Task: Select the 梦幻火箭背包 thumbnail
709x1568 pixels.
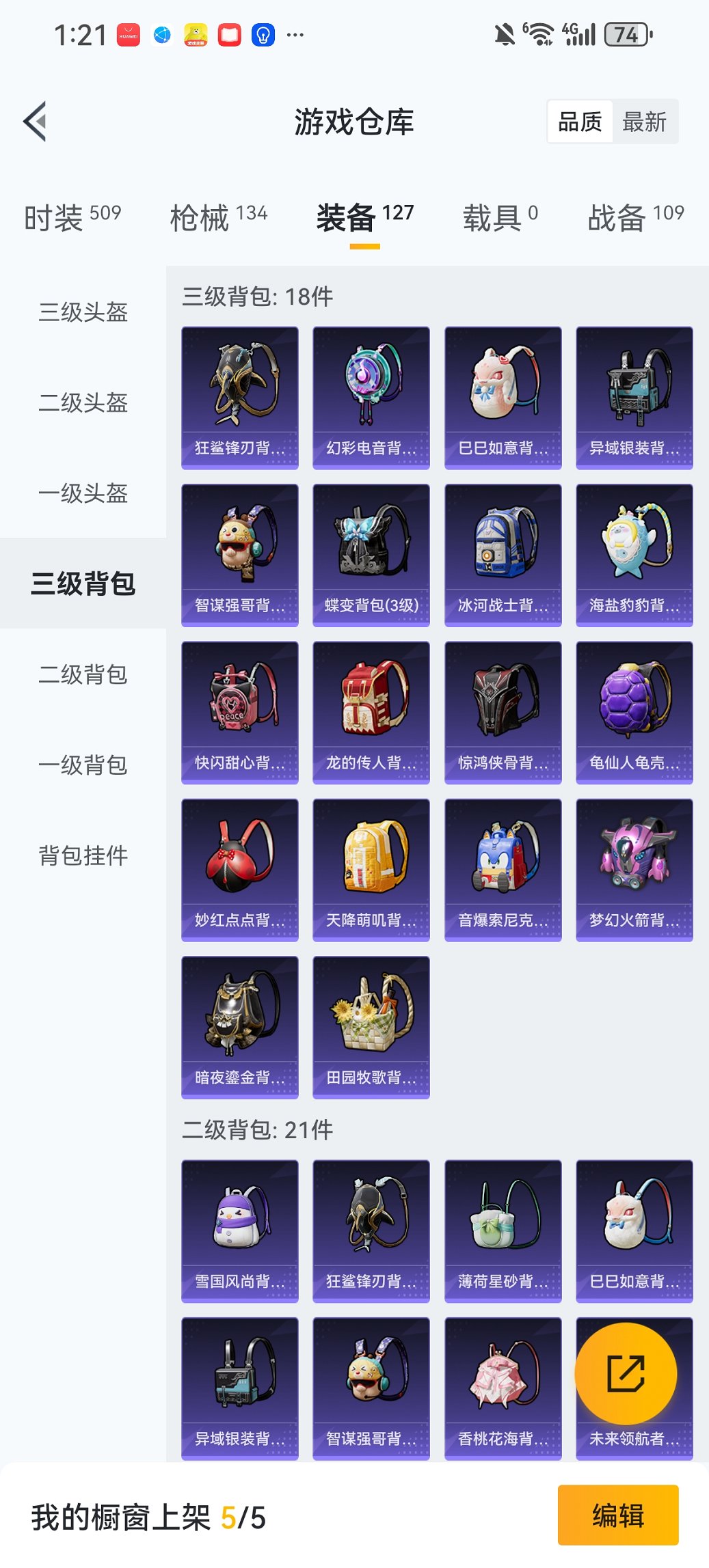Action: click(634, 869)
